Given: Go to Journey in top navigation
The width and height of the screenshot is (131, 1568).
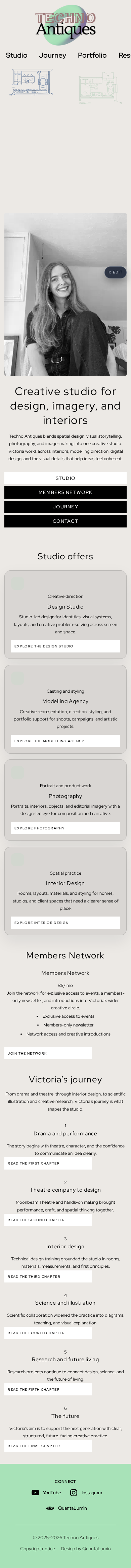Looking at the screenshot, I should [52, 55].
